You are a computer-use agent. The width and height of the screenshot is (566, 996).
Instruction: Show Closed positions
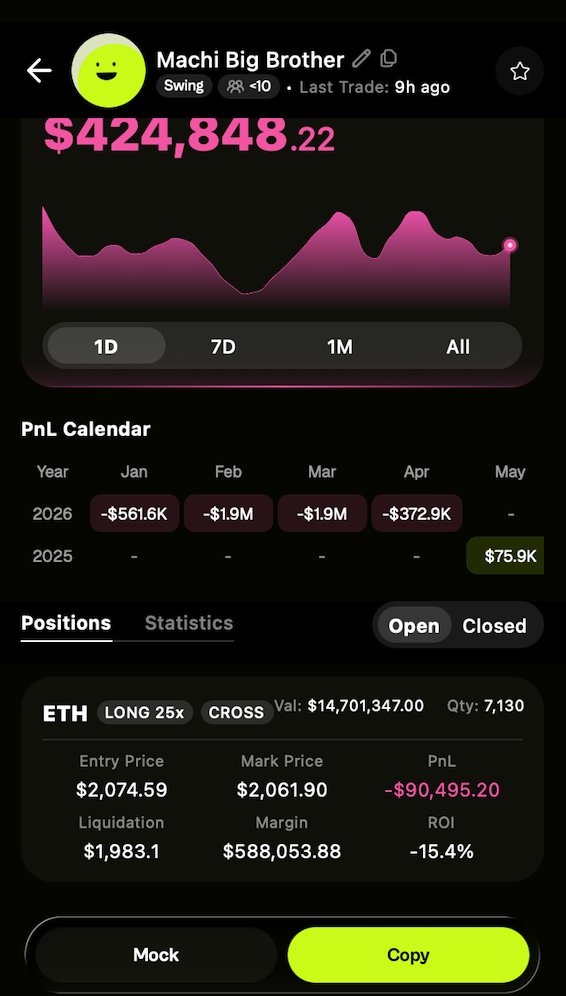(x=494, y=626)
